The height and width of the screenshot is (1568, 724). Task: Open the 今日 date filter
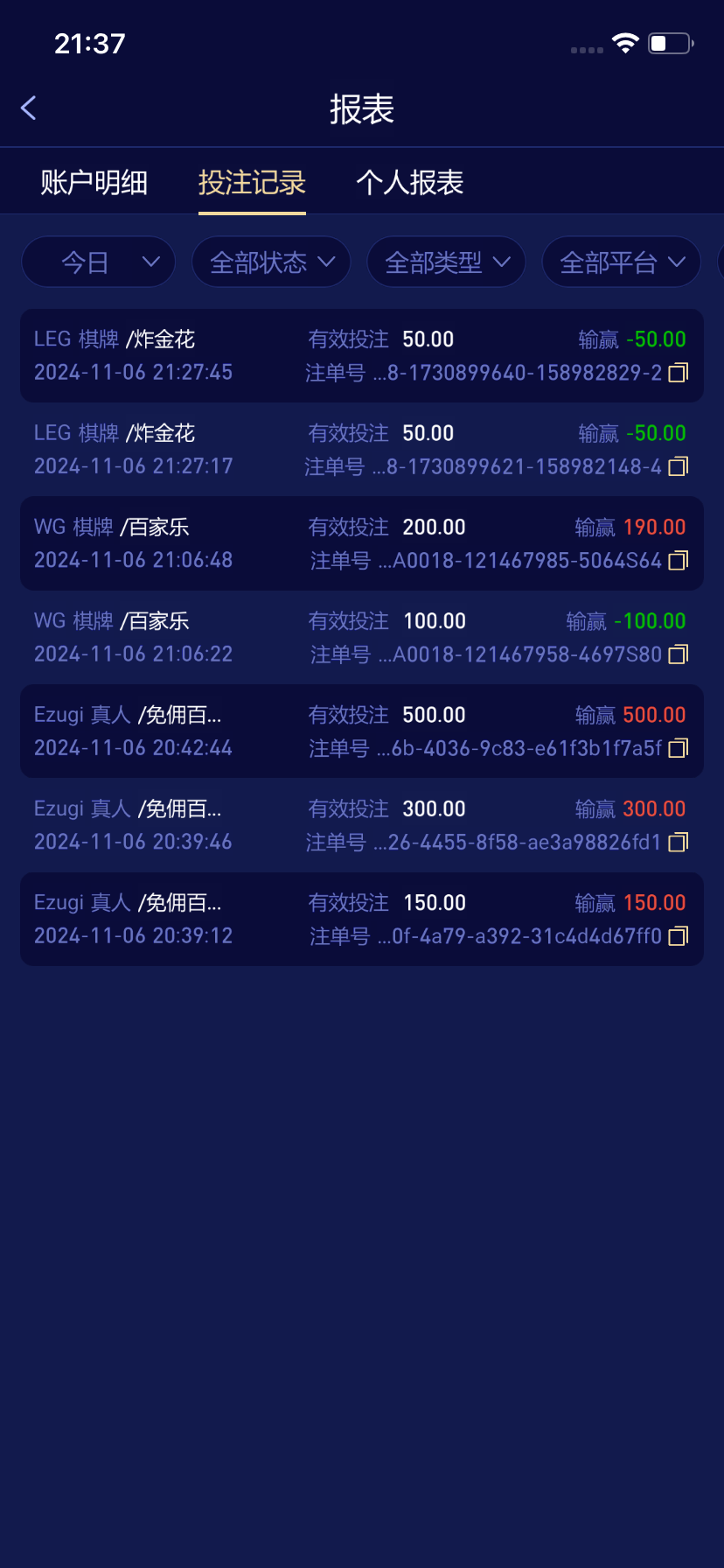pos(98,262)
